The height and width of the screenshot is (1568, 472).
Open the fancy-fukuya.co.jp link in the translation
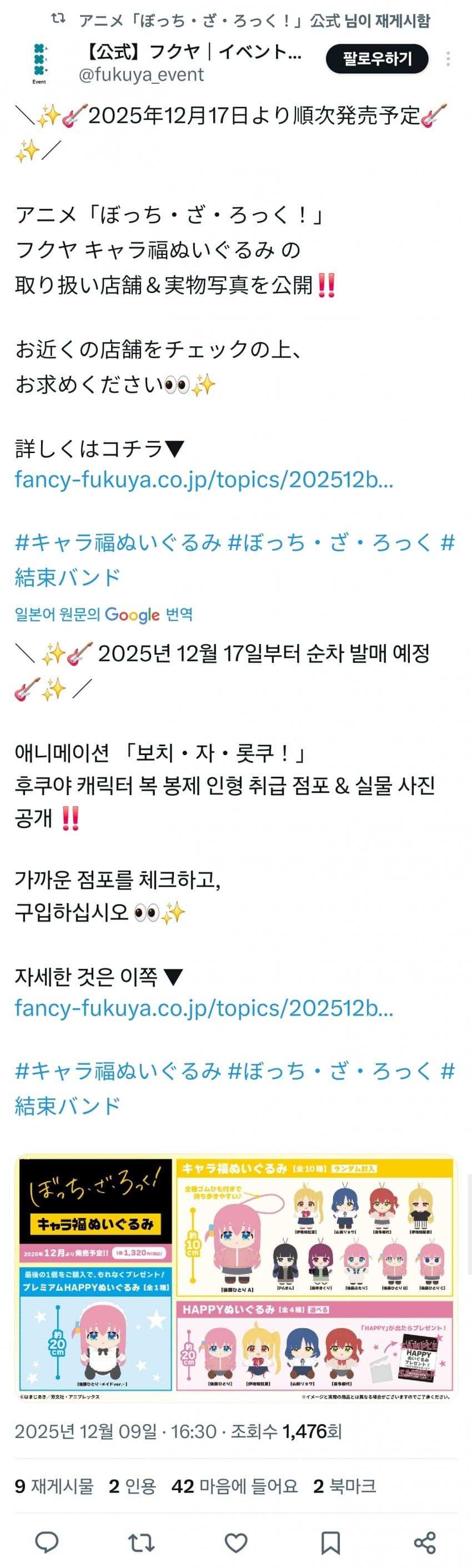(204, 1008)
